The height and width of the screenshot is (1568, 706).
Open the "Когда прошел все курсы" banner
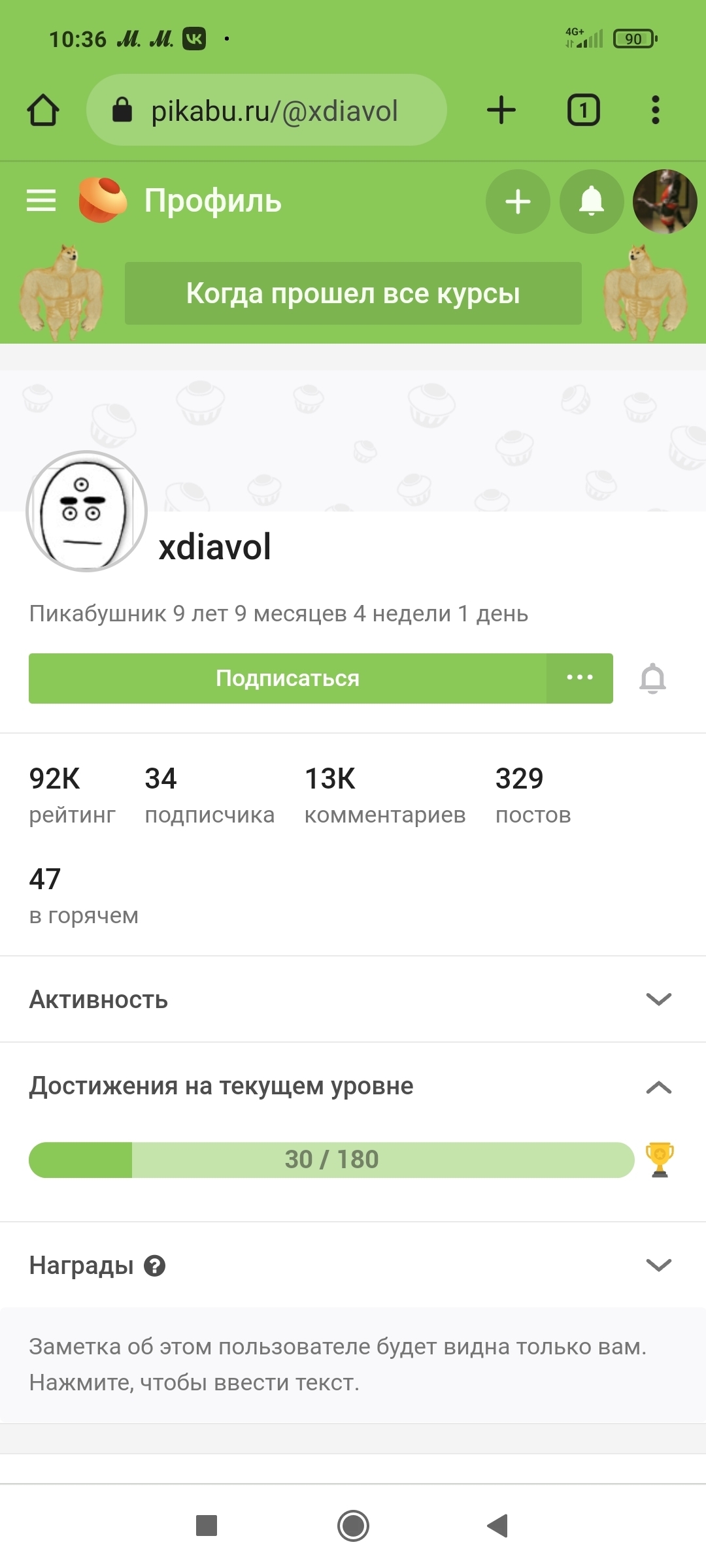pos(353,293)
